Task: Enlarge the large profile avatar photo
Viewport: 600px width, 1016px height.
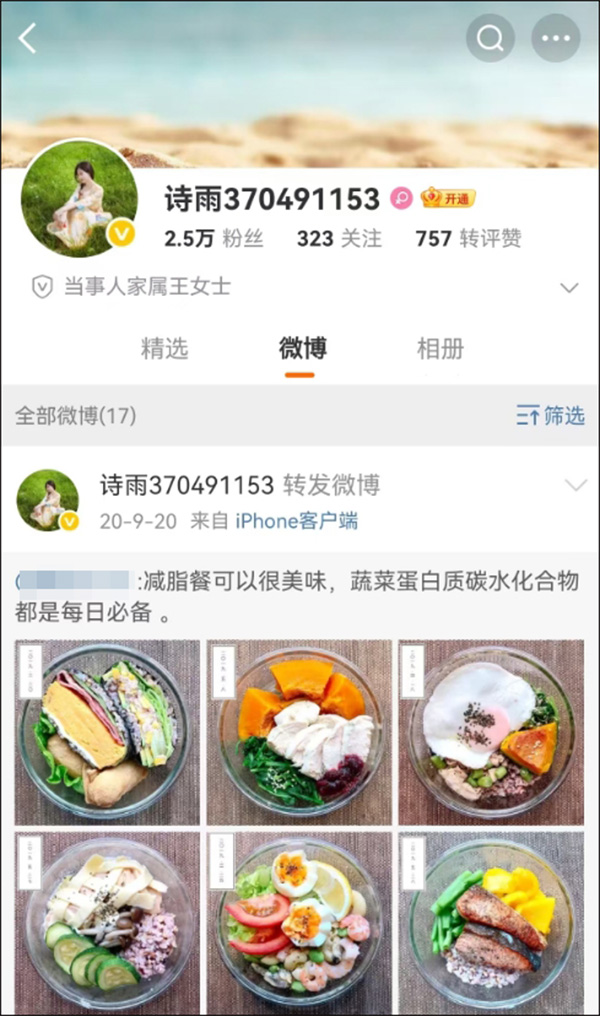Action: click(x=79, y=197)
